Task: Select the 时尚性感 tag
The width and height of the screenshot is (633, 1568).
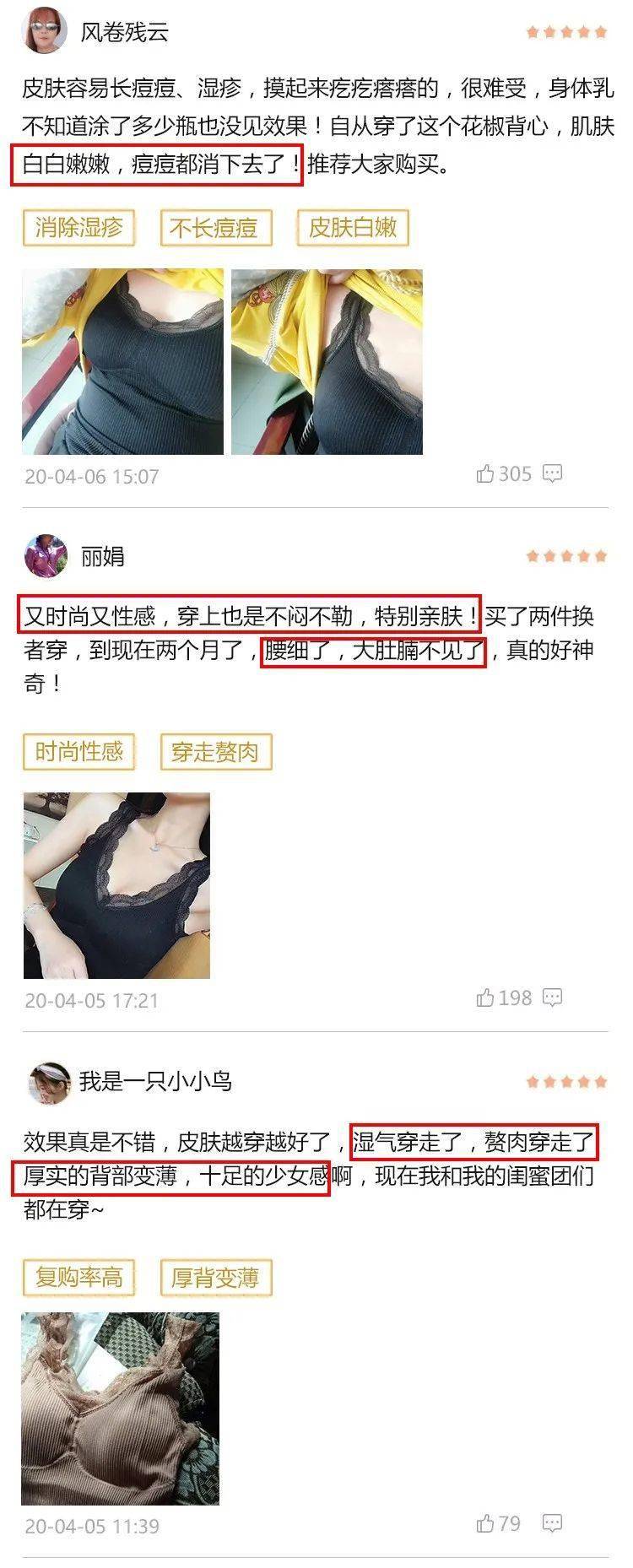Action: 79,751
